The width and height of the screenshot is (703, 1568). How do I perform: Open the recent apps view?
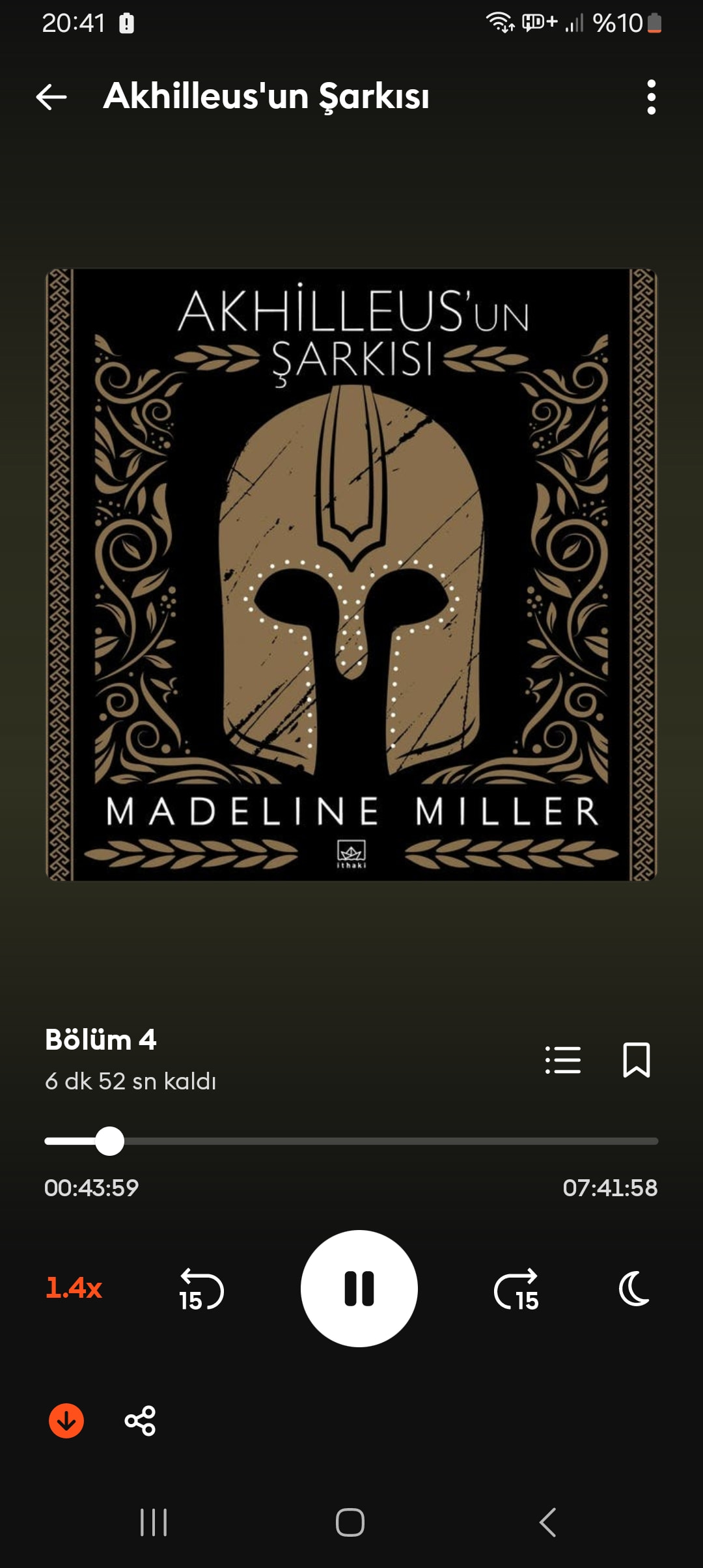click(154, 1522)
